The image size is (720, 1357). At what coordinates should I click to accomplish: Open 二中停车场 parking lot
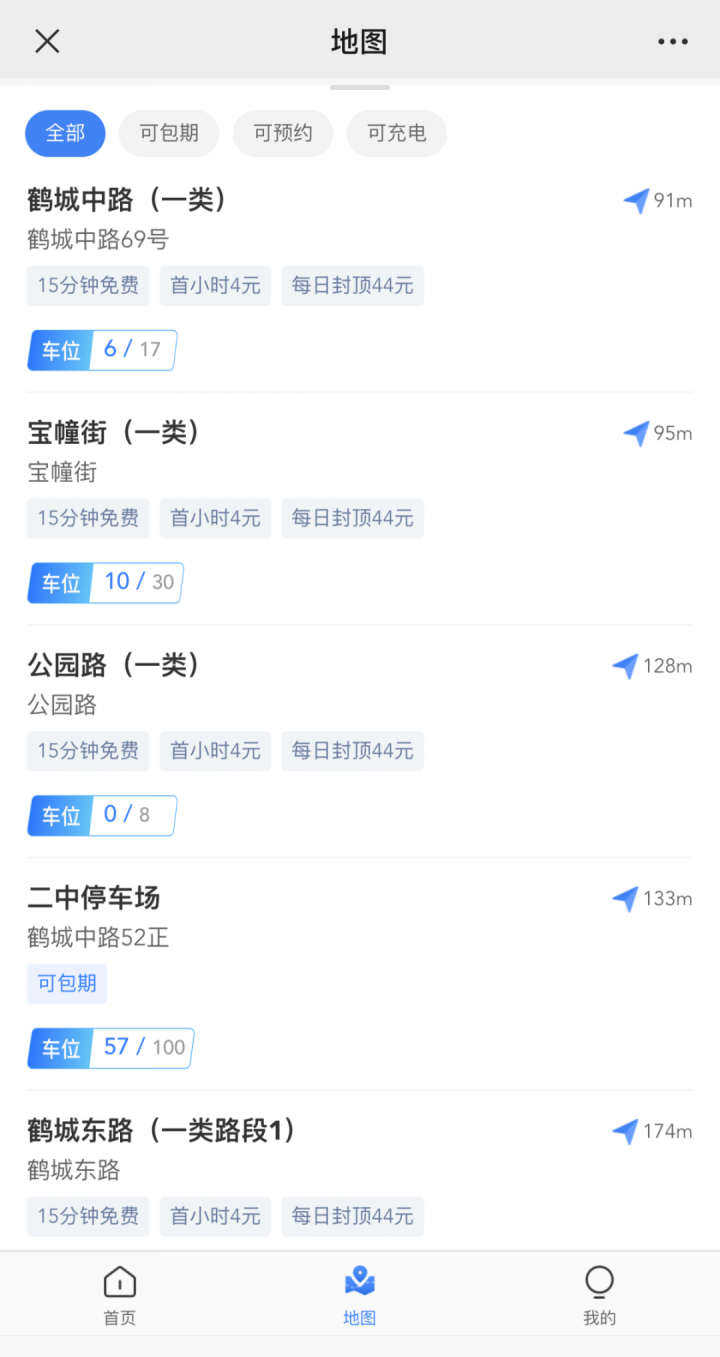tap(94, 898)
